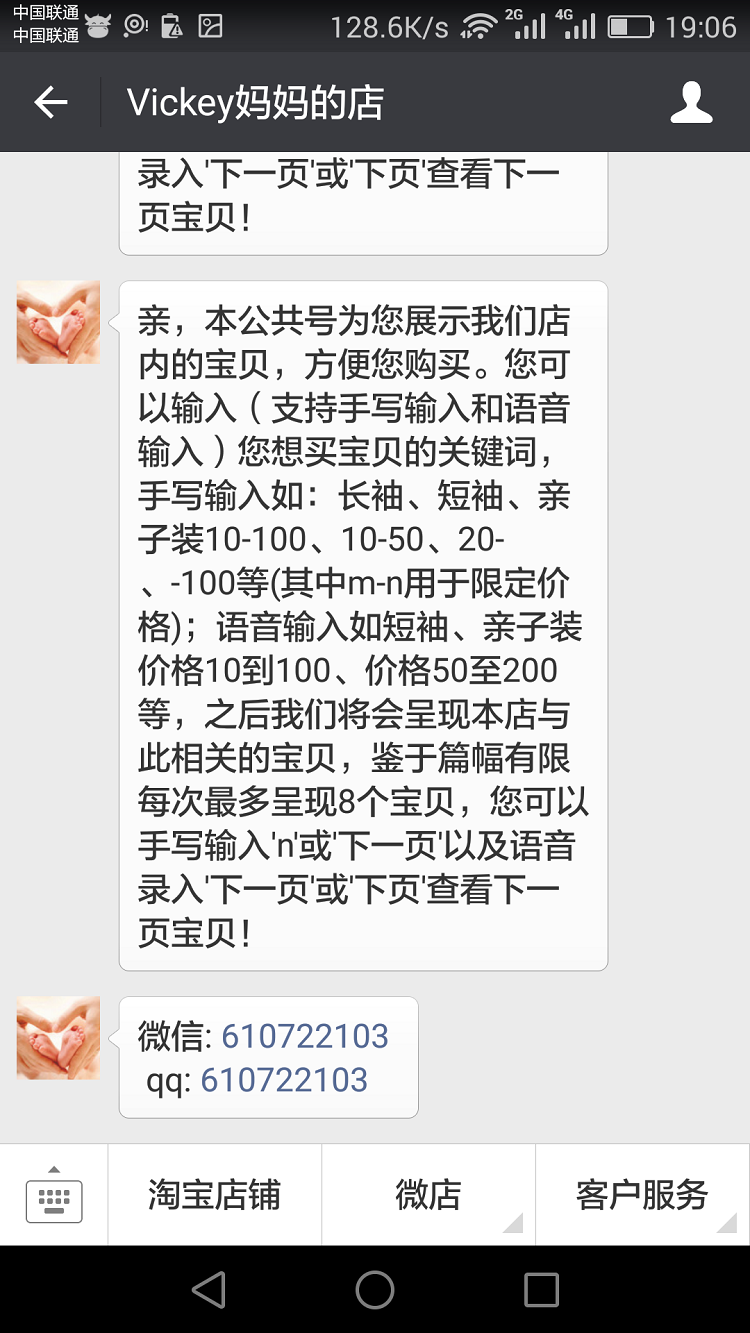
Task: Go back from Vickey妈妈的店 chat
Action: tap(51, 102)
